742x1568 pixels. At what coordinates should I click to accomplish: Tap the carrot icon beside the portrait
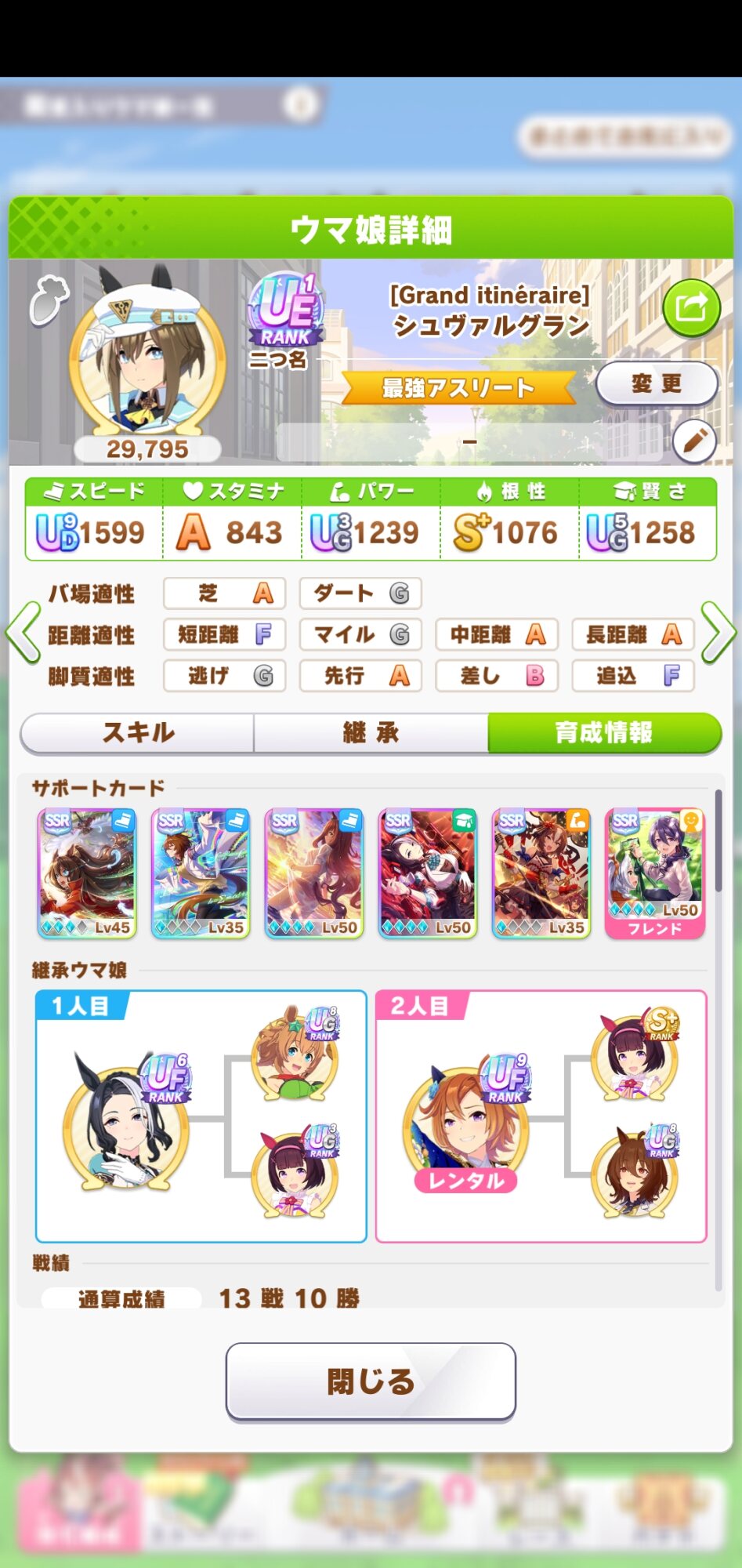tap(49, 299)
